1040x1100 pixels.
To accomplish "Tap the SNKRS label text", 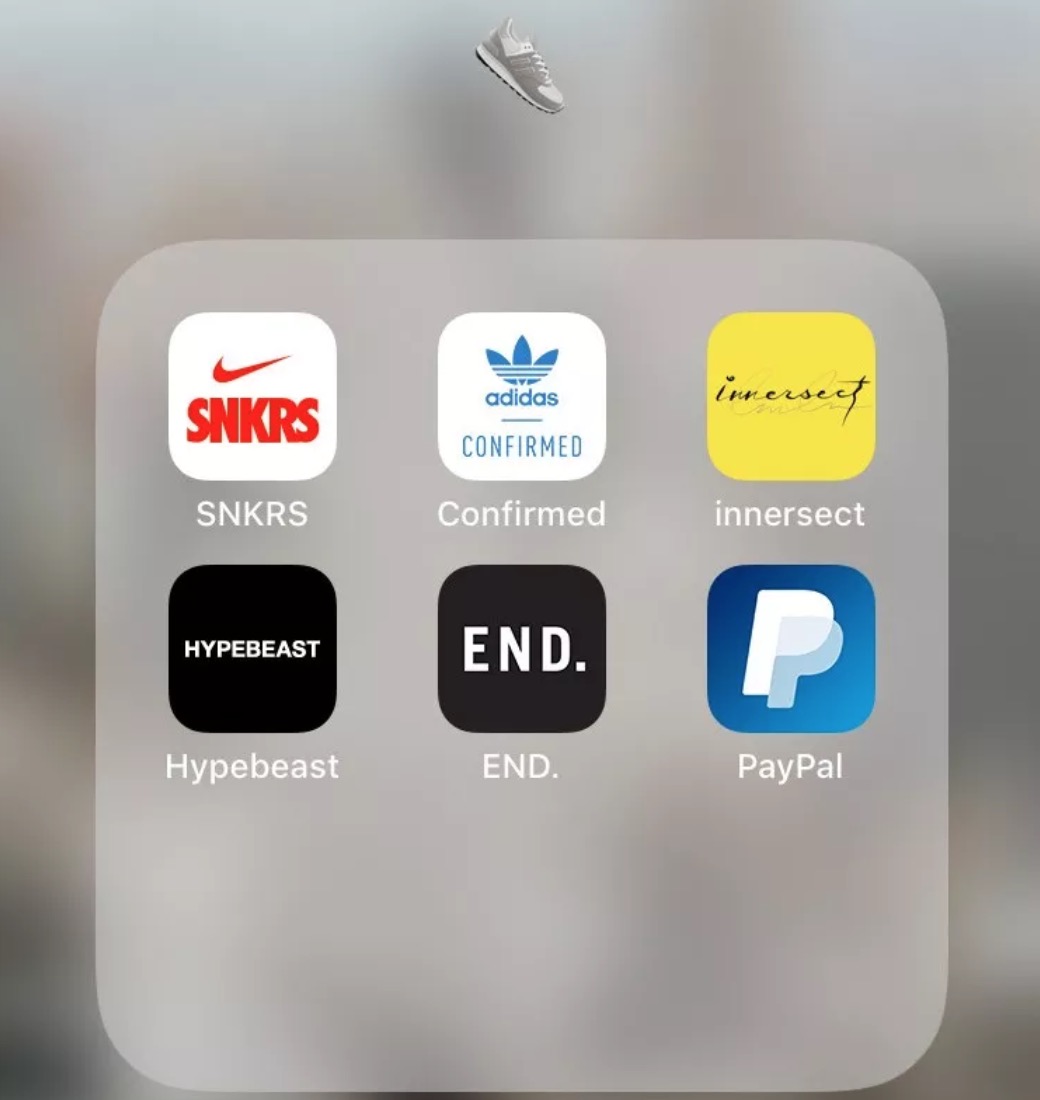I will point(253,514).
